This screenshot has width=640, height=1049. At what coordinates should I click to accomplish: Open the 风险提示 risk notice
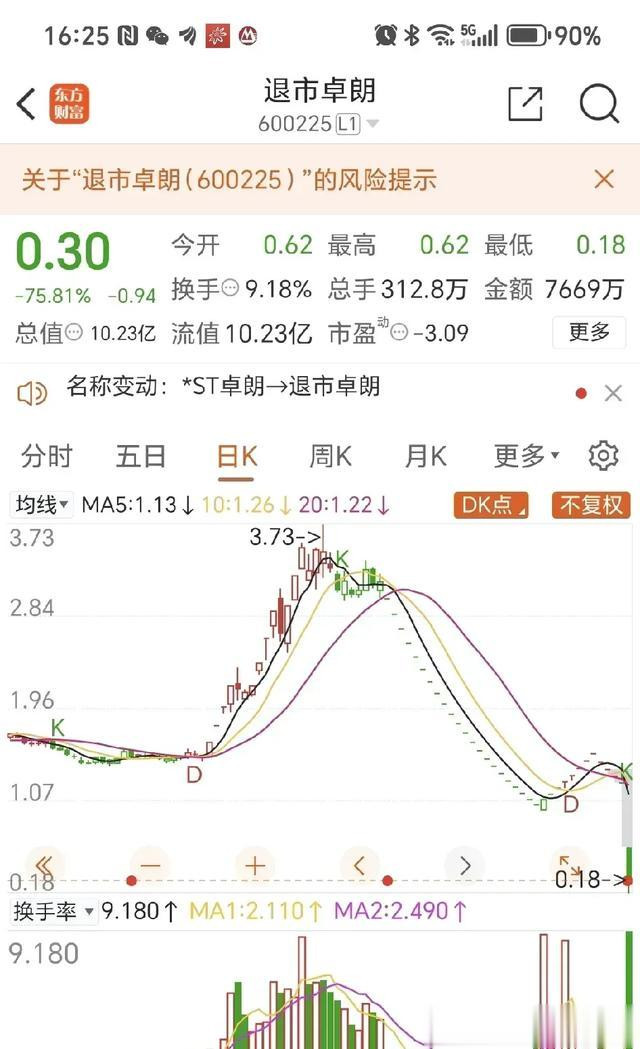pyautogui.click(x=229, y=179)
